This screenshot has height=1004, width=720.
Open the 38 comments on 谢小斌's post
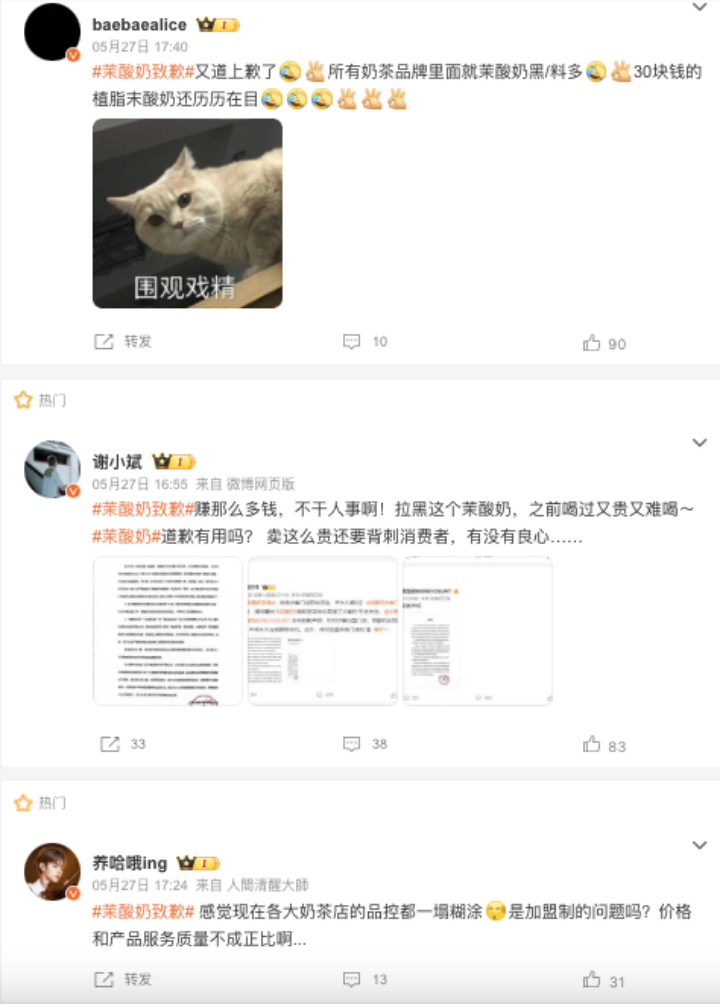364,744
